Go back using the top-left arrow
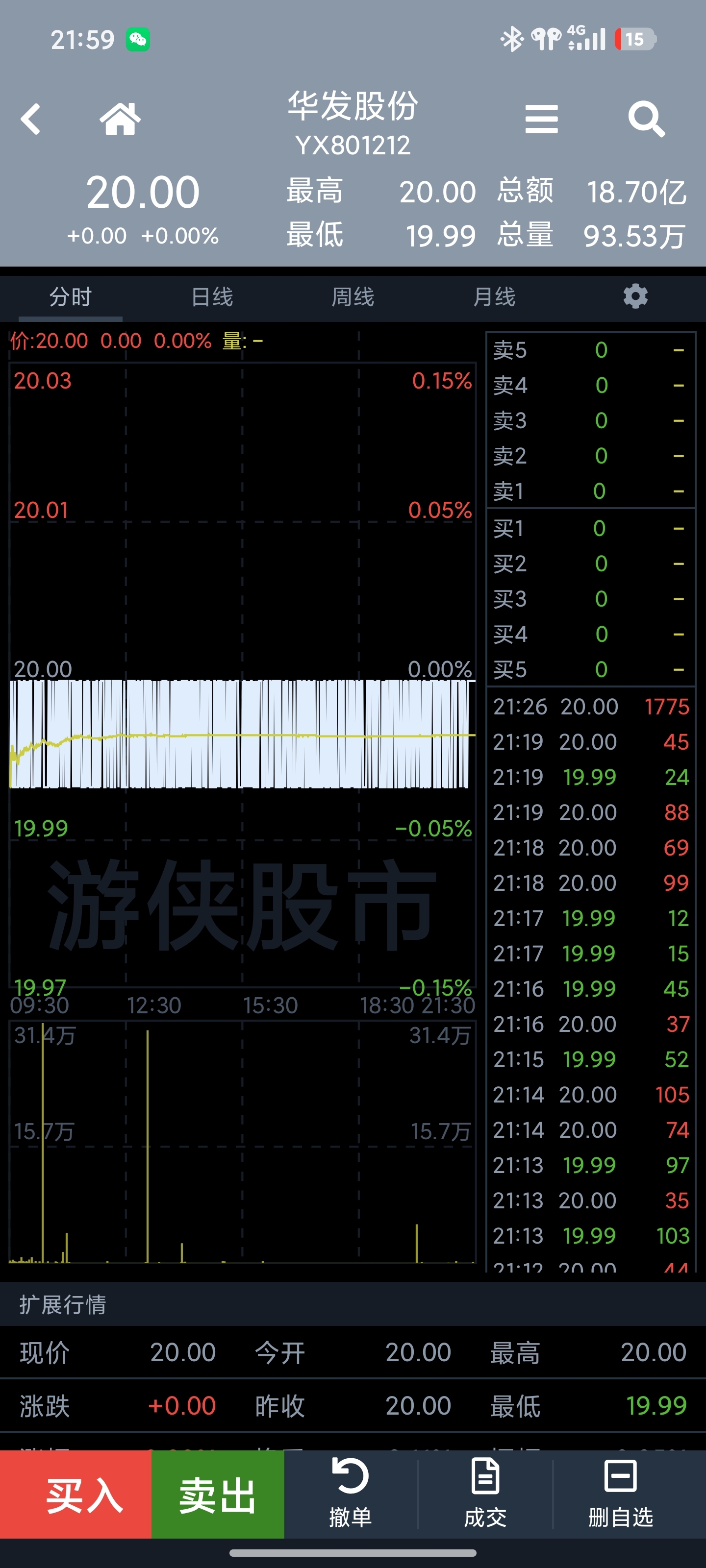The width and height of the screenshot is (706, 1568). pyautogui.click(x=30, y=119)
